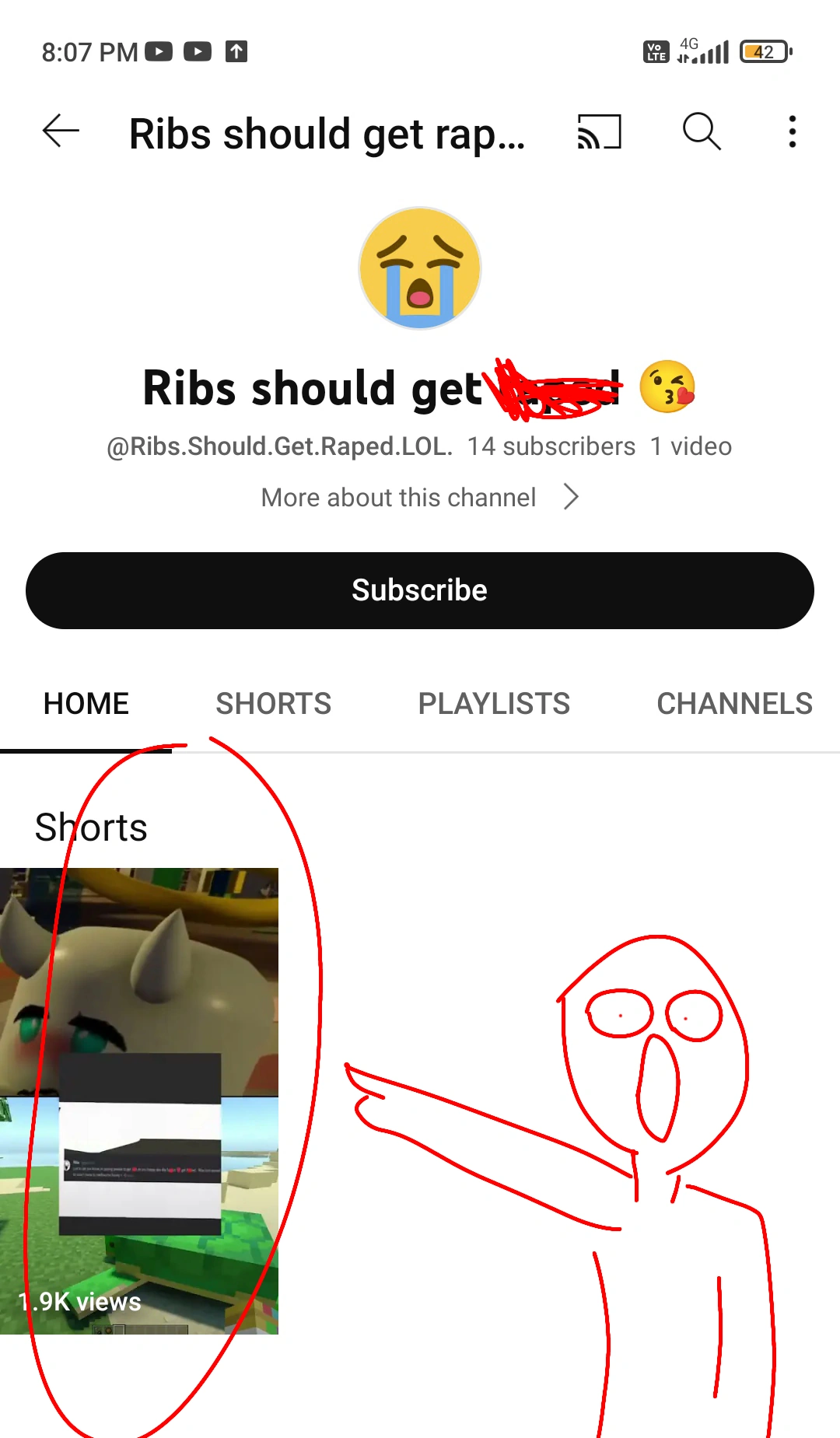This screenshot has height=1438, width=840.
Task: Tap the 14 subscribers count
Action: pyautogui.click(x=551, y=446)
